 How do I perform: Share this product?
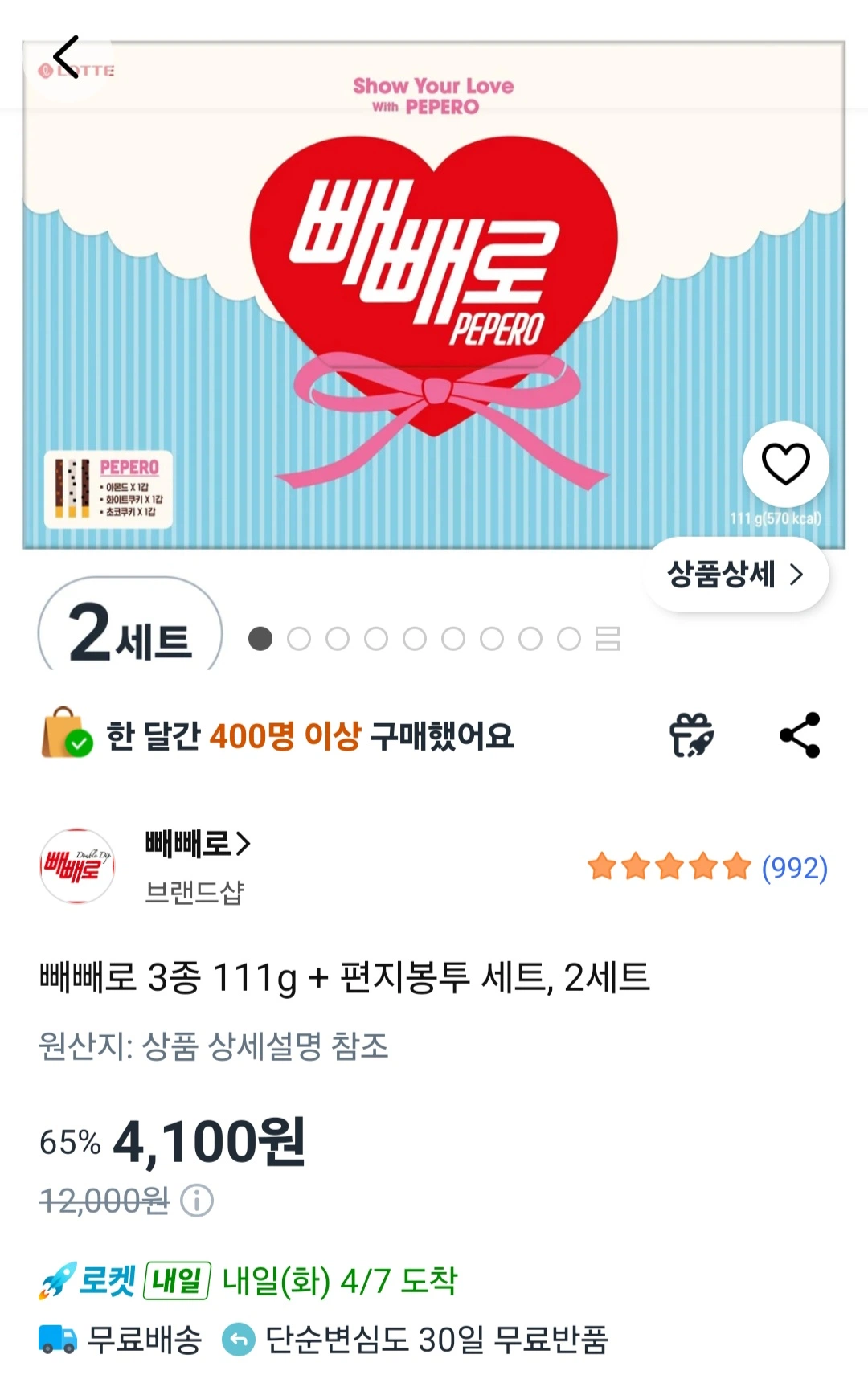click(800, 735)
